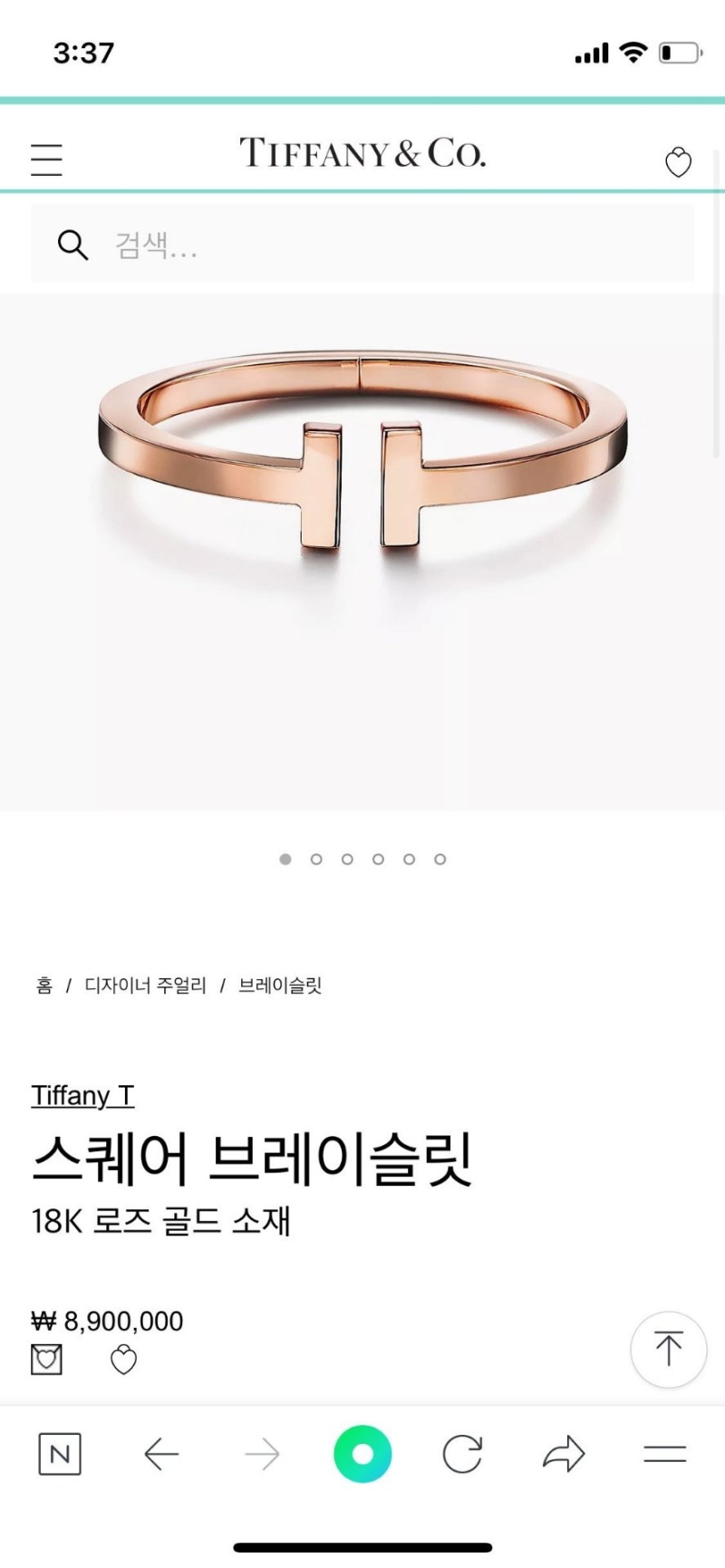The width and height of the screenshot is (725, 1568).
Task: Open the Tiffany T collection link
Action: click(x=82, y=1095)
